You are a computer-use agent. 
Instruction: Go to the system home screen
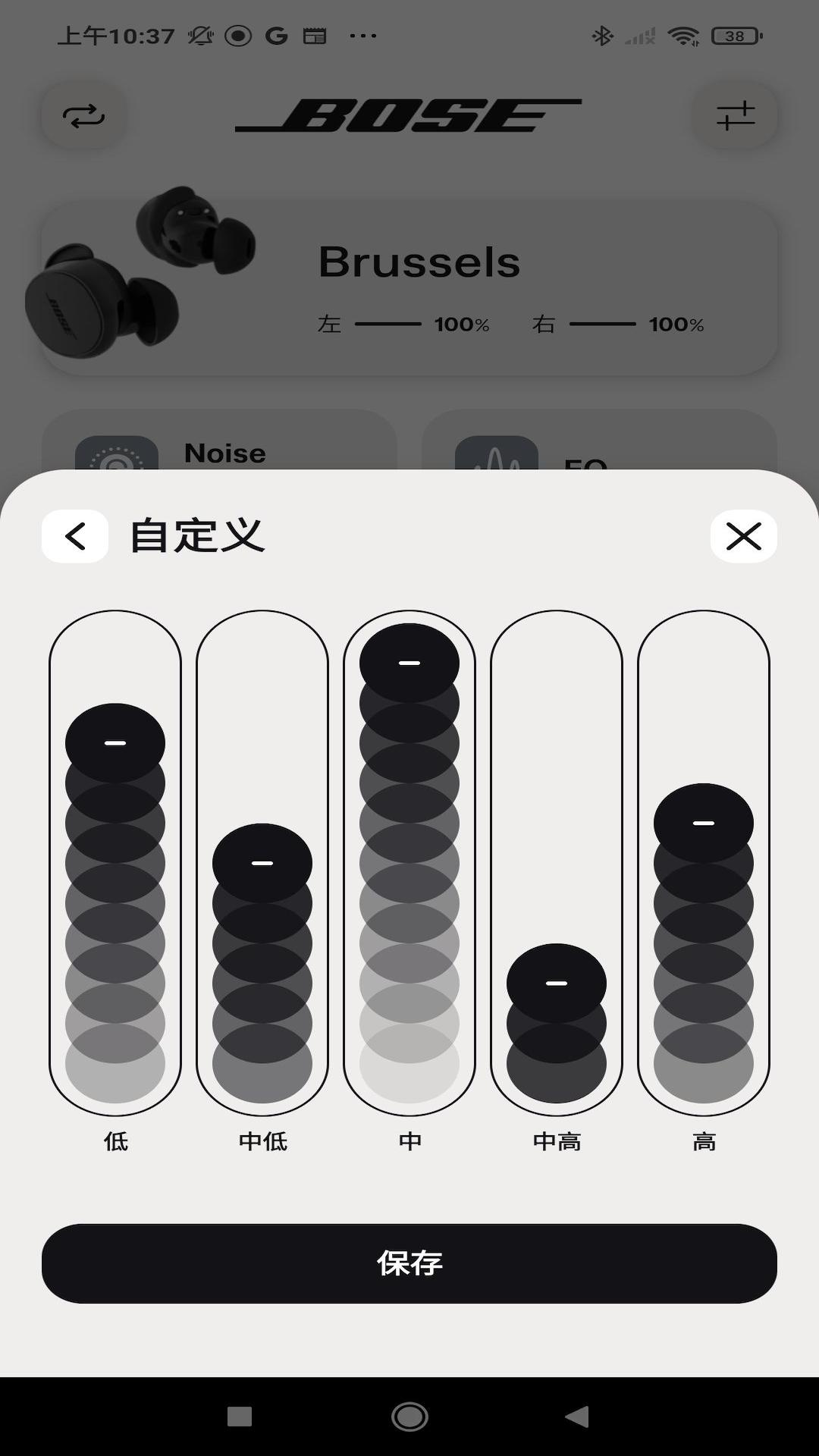coord(409,1416)
